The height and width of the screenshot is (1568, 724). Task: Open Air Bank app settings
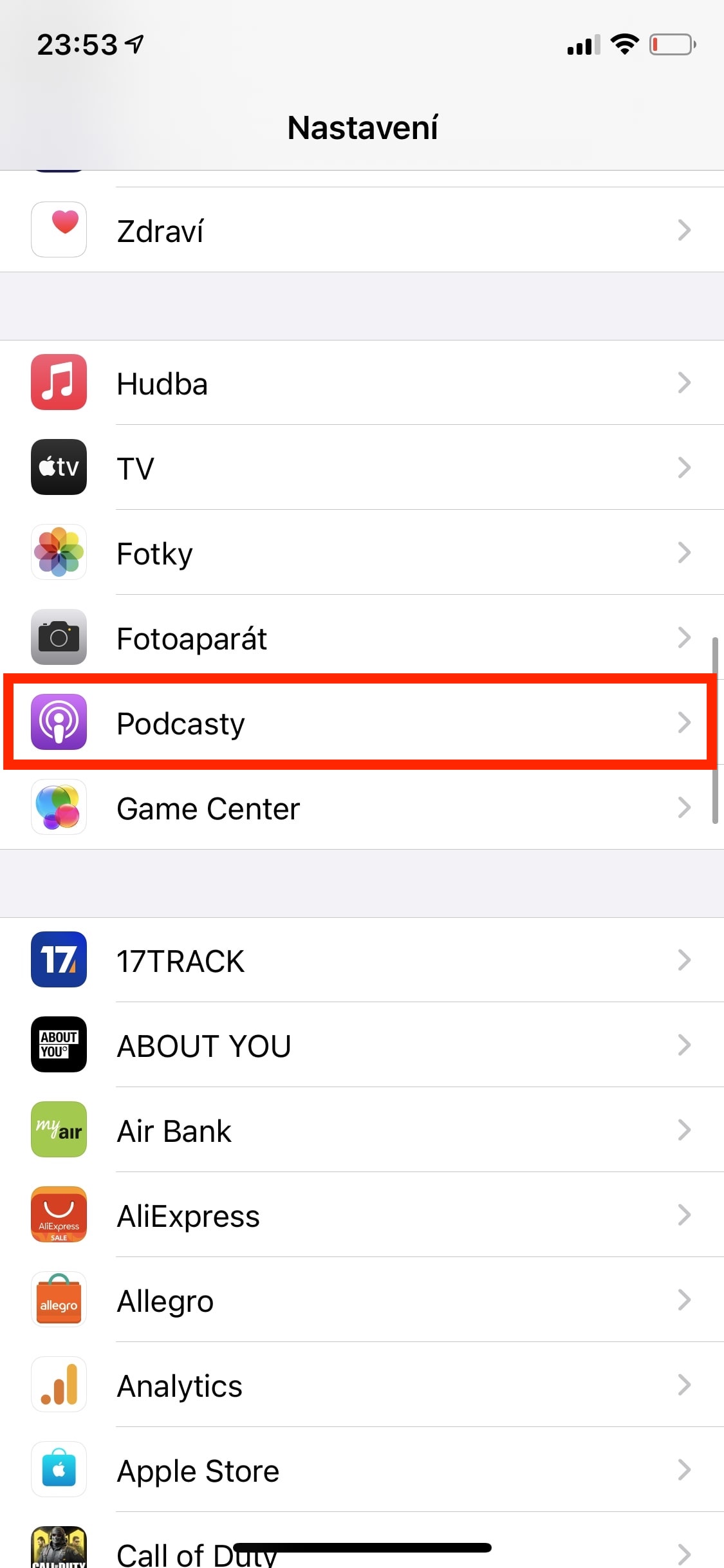[360, 1130]
